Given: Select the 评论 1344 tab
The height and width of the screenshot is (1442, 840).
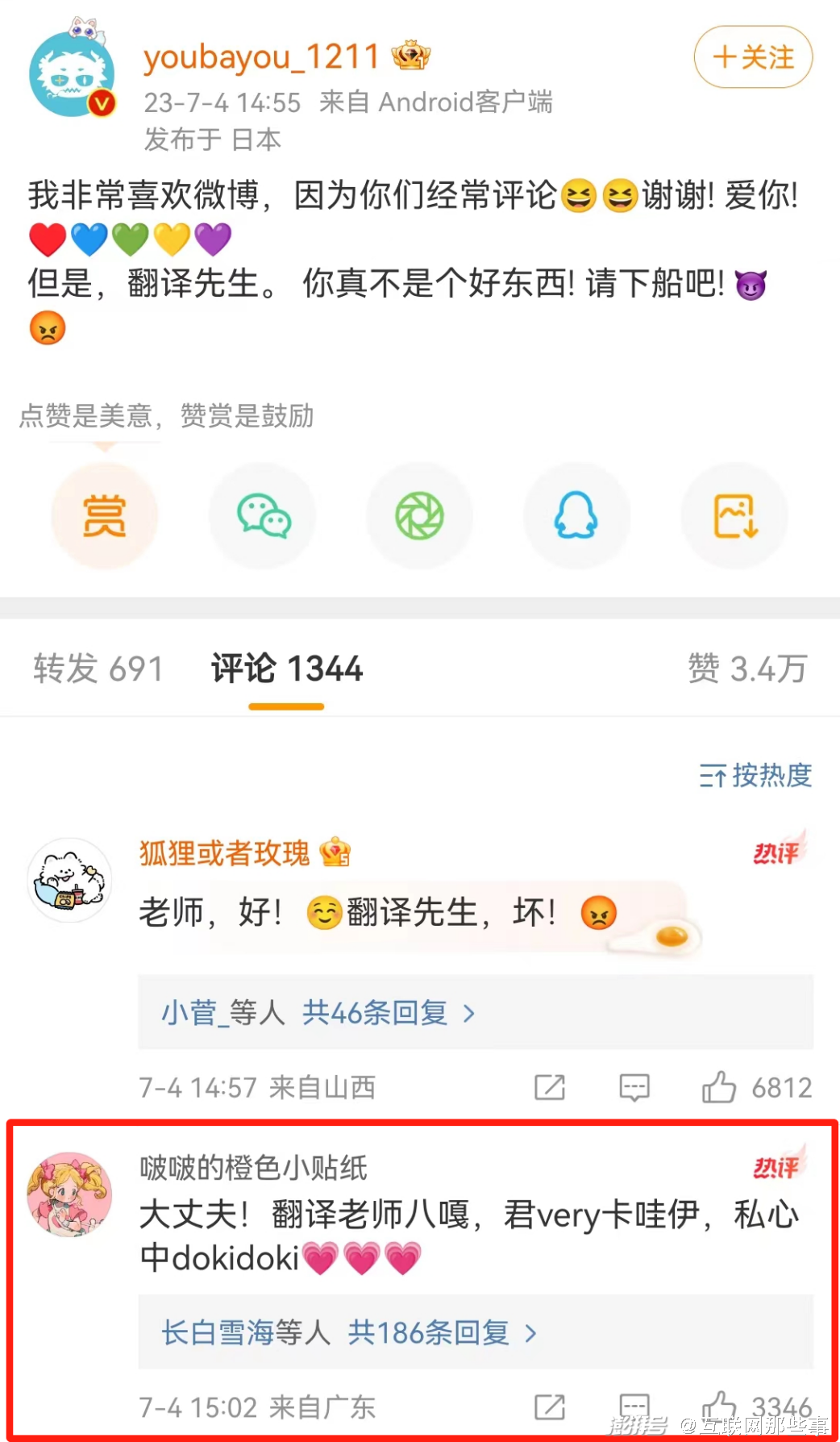Looking at the screenshot, I should point(287,669).
